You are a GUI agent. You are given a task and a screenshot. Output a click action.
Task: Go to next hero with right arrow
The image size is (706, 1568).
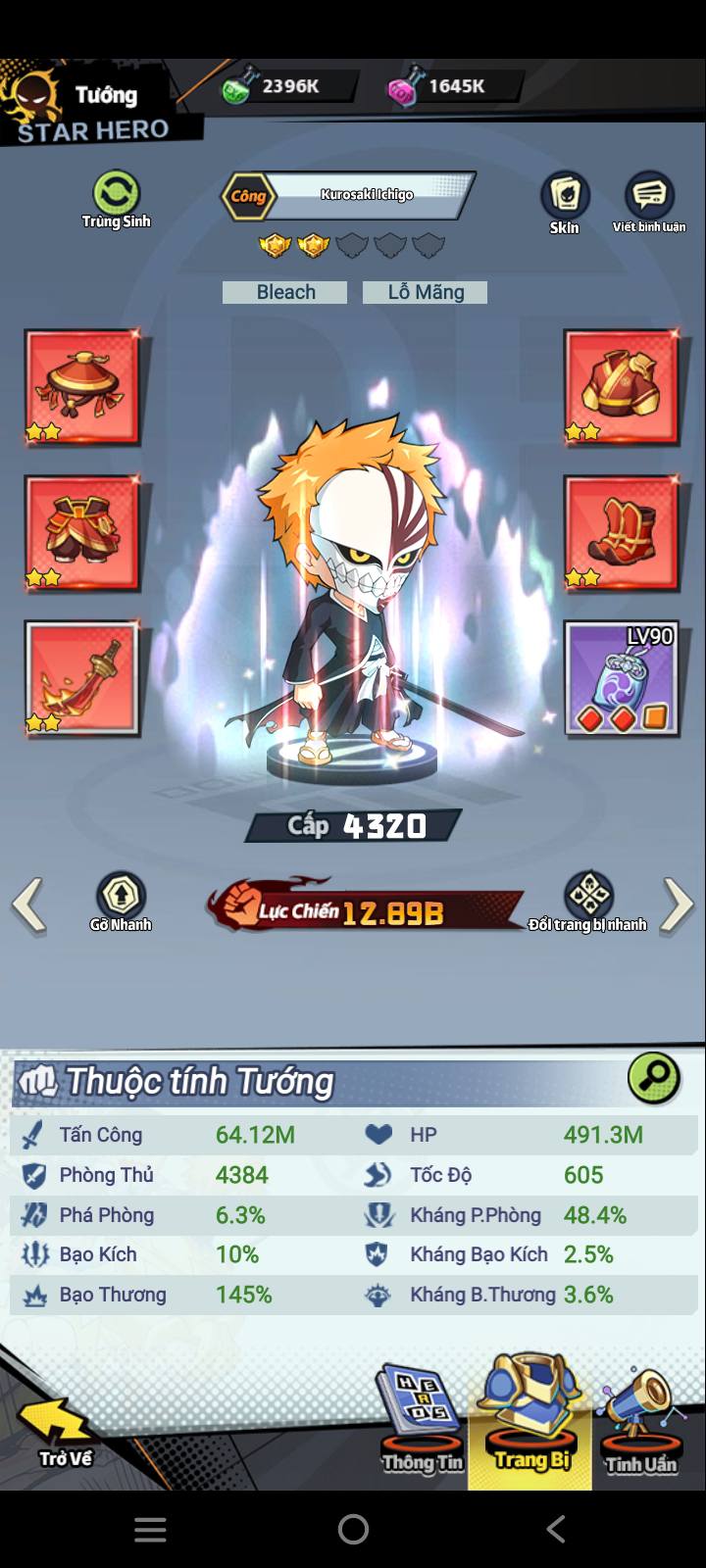tap(678, 904)
